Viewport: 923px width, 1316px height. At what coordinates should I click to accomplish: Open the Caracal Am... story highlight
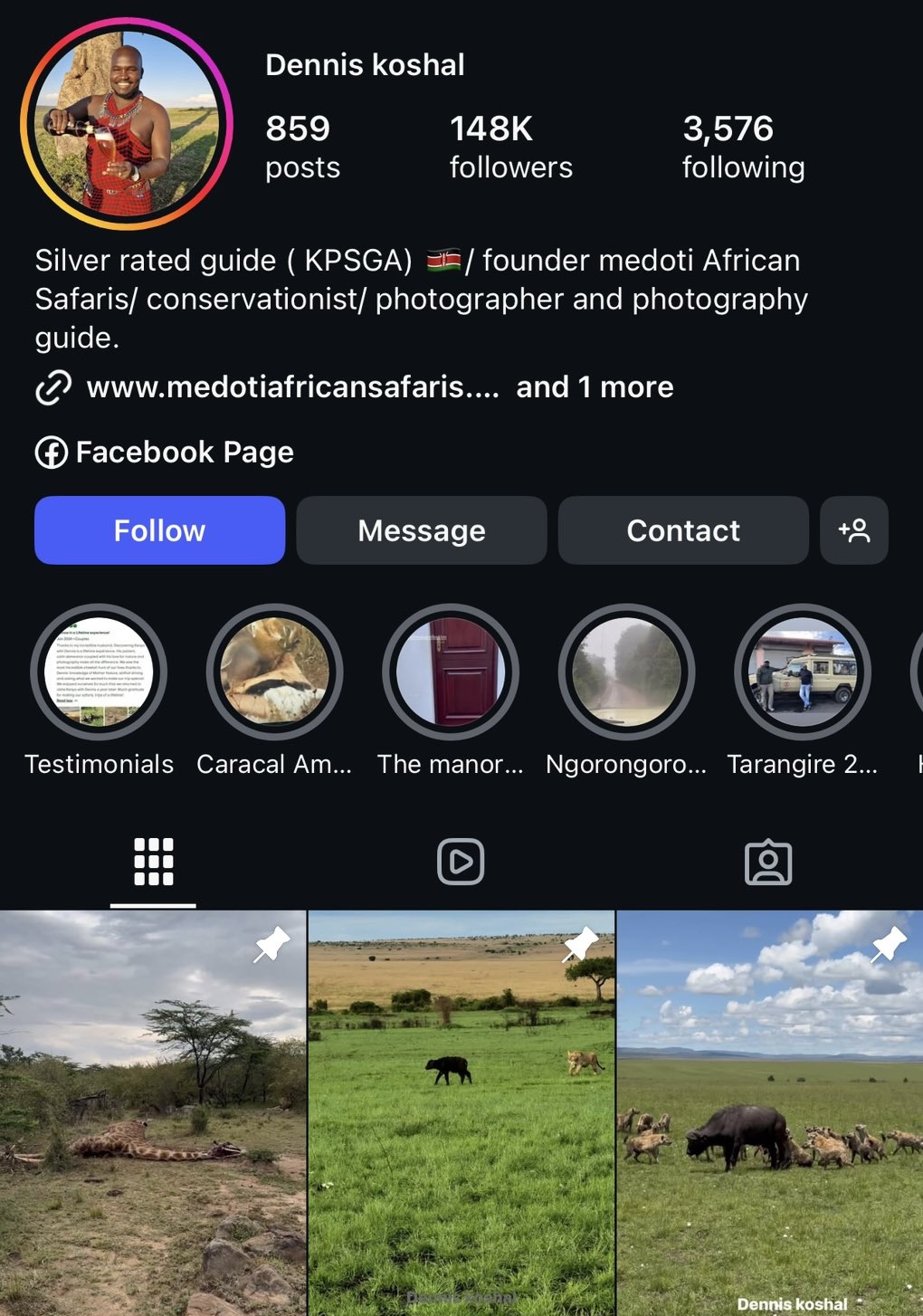[x=274, y=672]
